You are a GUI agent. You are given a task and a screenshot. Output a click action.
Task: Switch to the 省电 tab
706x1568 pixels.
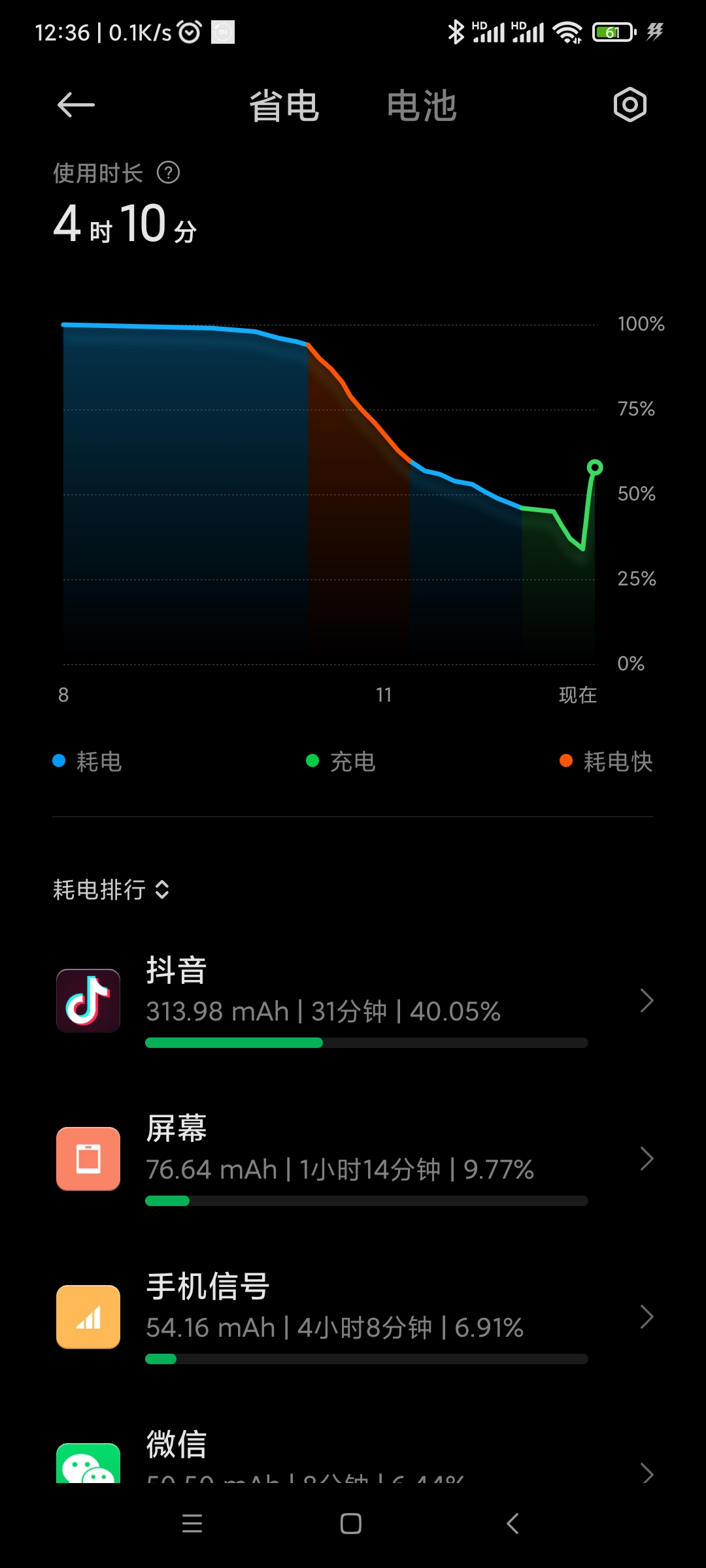coord(284,106)
